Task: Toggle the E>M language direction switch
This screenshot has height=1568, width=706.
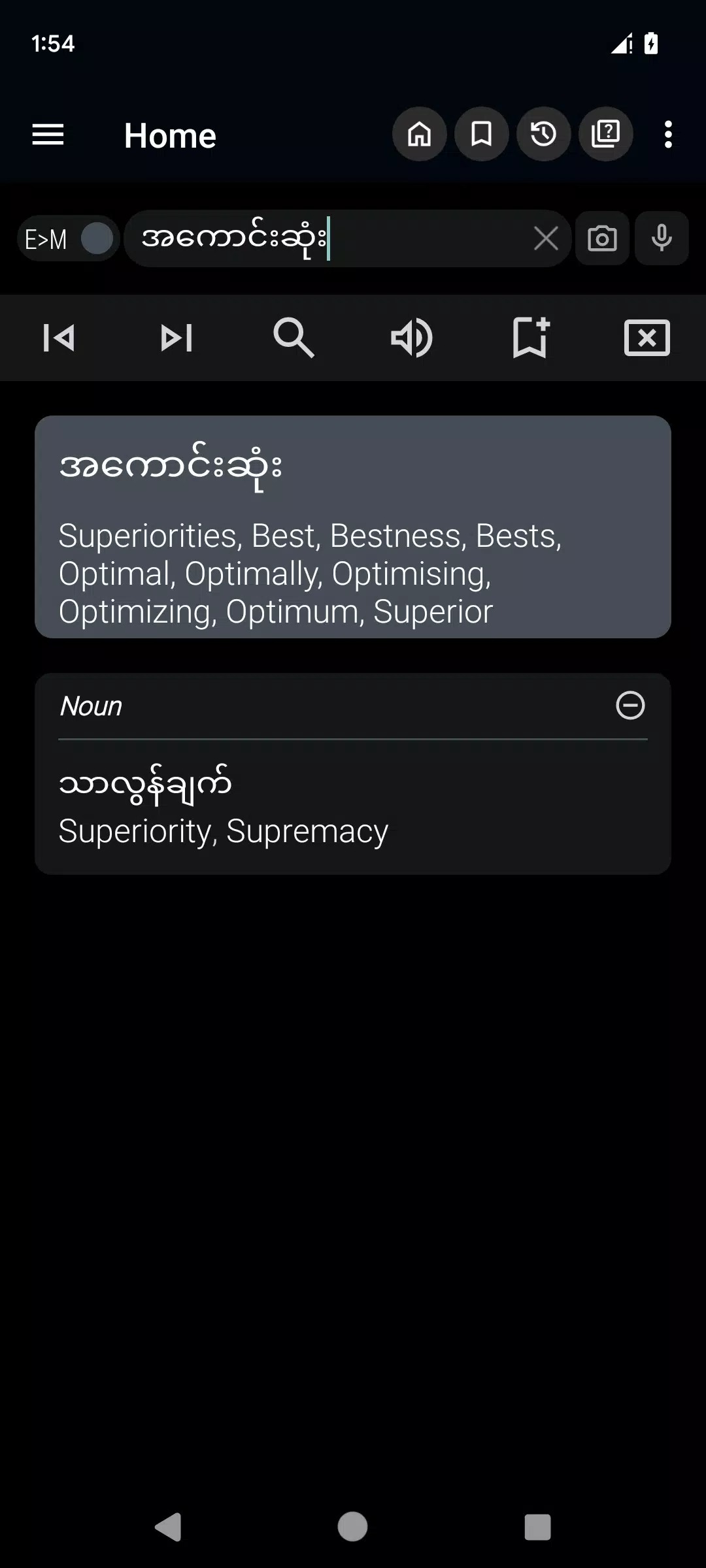Action: 68,238
